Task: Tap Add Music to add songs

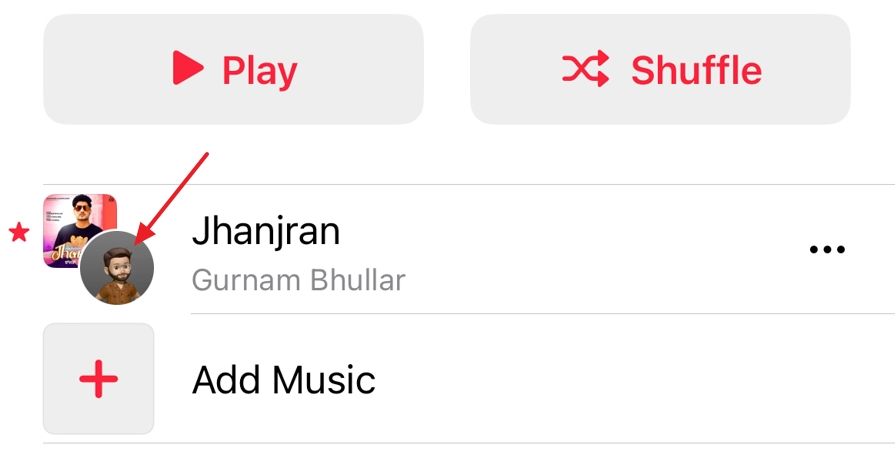Action: 283,379
